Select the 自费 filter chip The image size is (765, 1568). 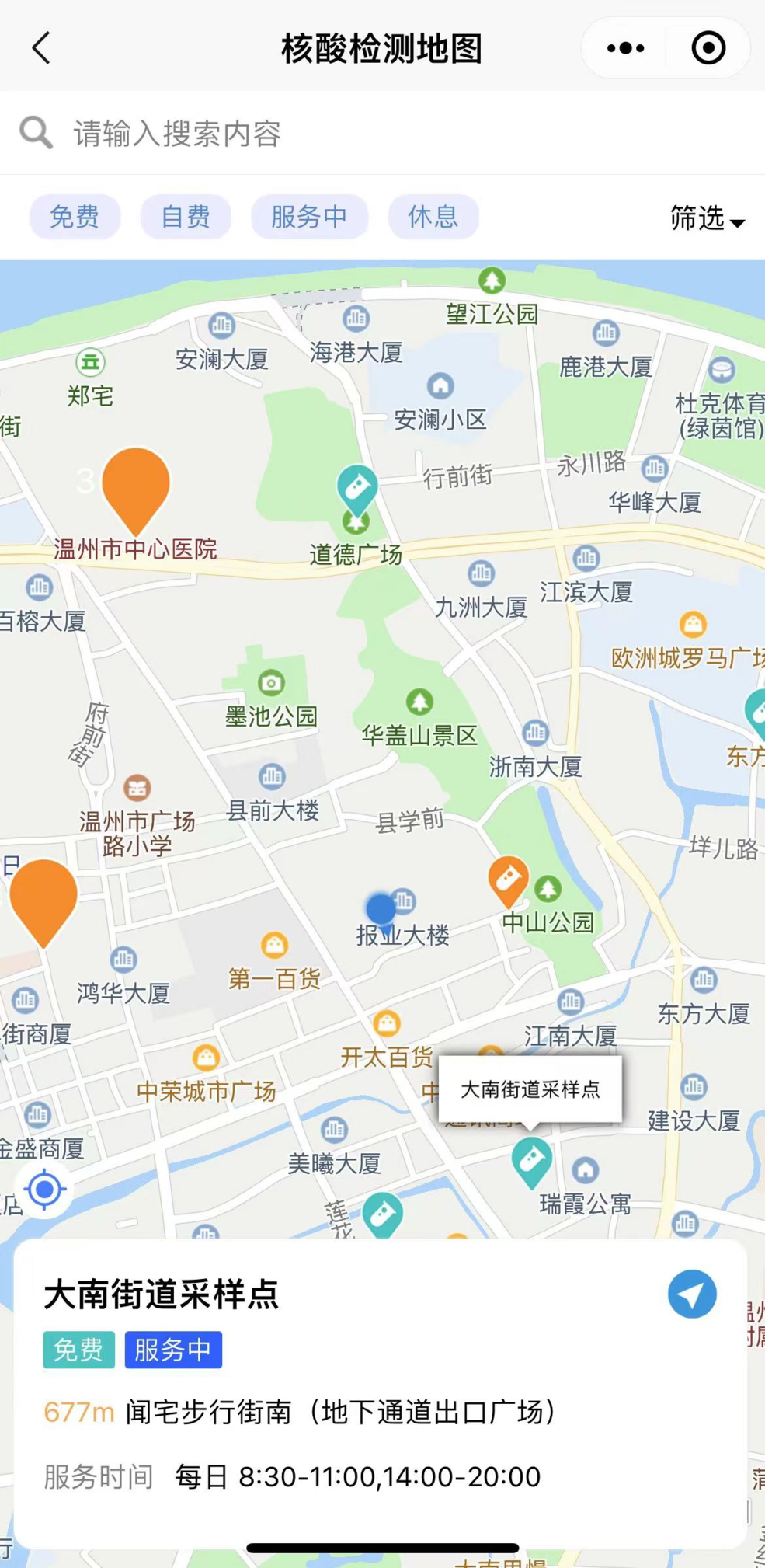click(x=186, y=217)
